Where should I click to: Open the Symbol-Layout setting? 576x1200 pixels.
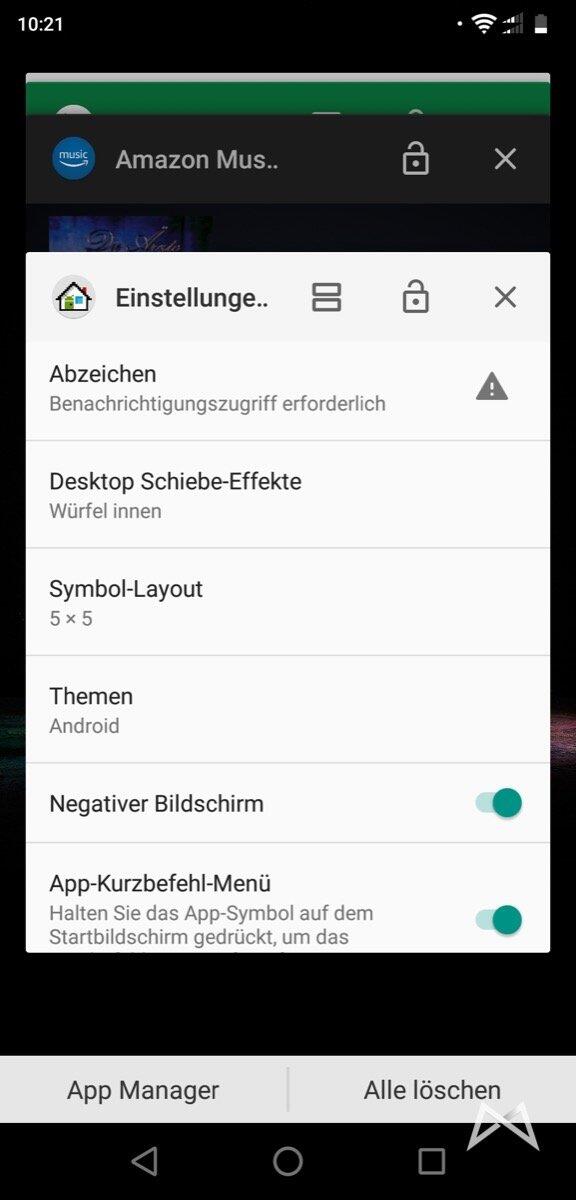(288, 602)
